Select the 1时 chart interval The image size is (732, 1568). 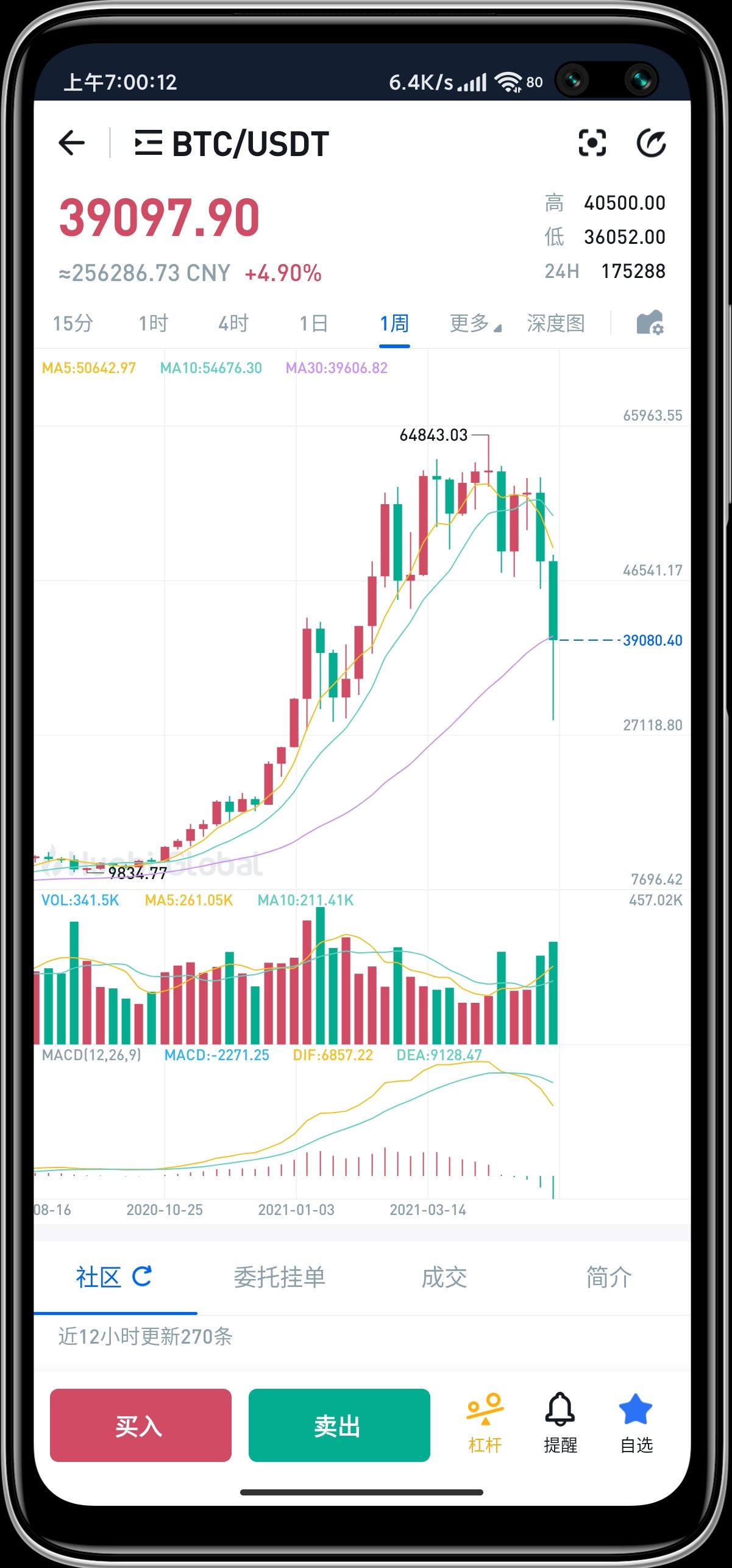point(153,323)
